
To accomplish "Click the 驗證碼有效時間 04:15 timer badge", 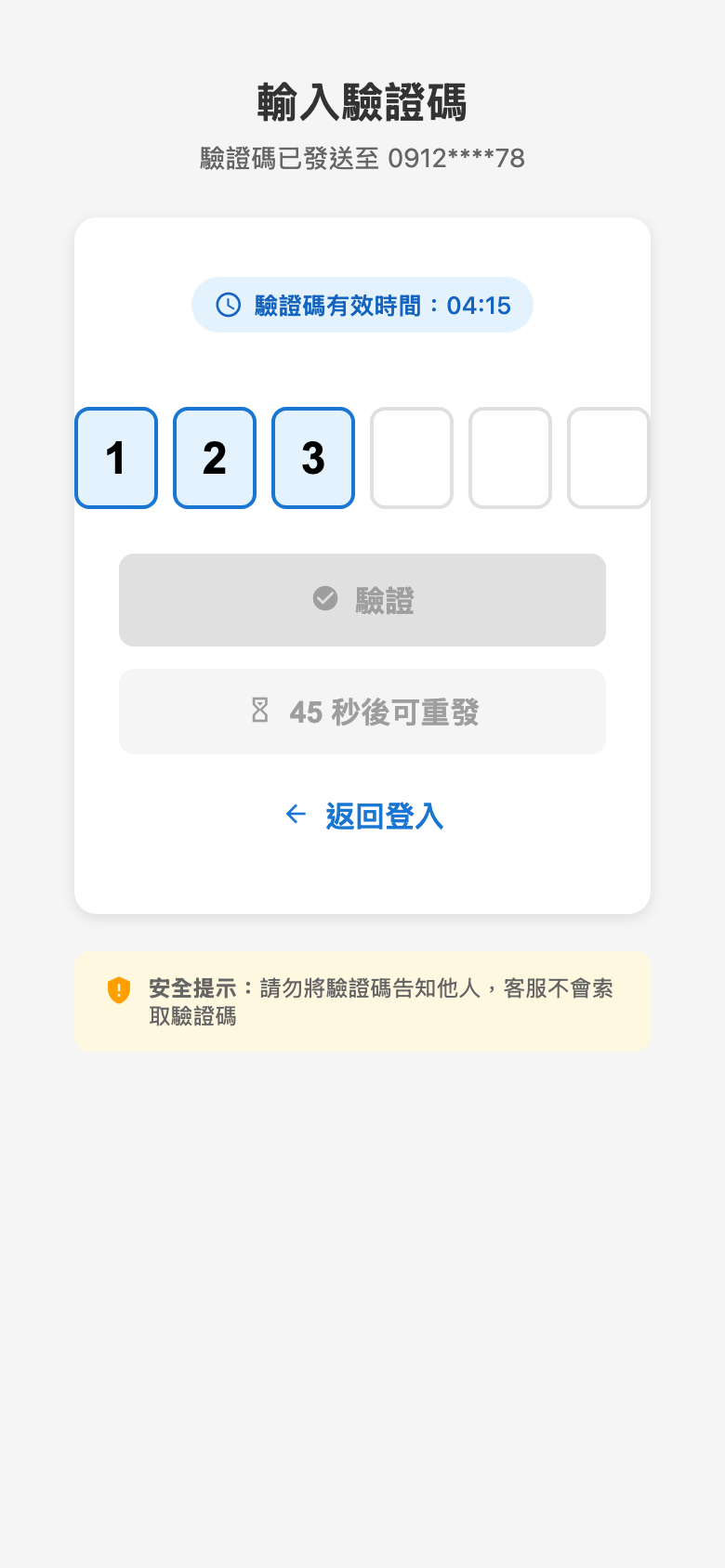I will tap(362, 304).
